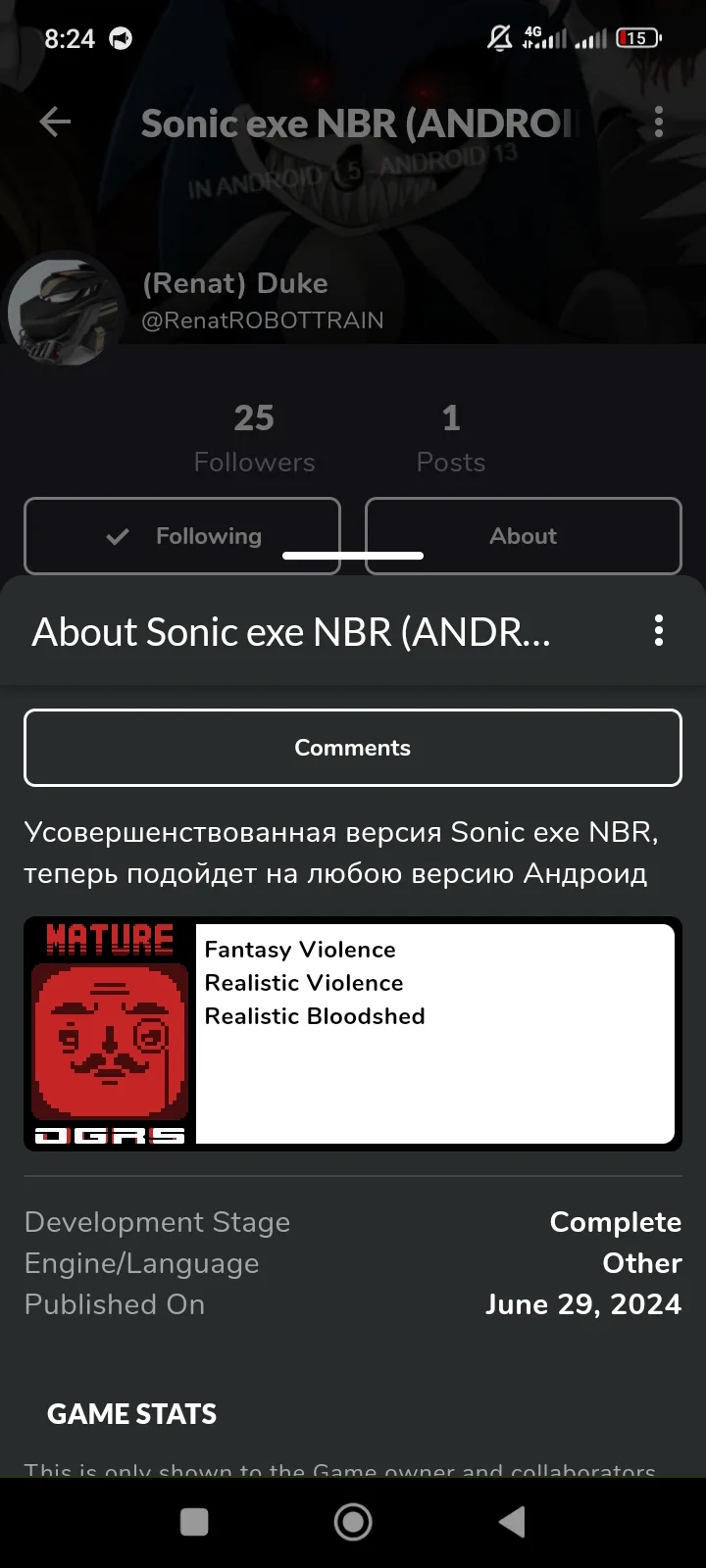The image size is (706, 1568).
Task: Open the About sheet's three-dot menu
Action: click(x=658, y=630)
